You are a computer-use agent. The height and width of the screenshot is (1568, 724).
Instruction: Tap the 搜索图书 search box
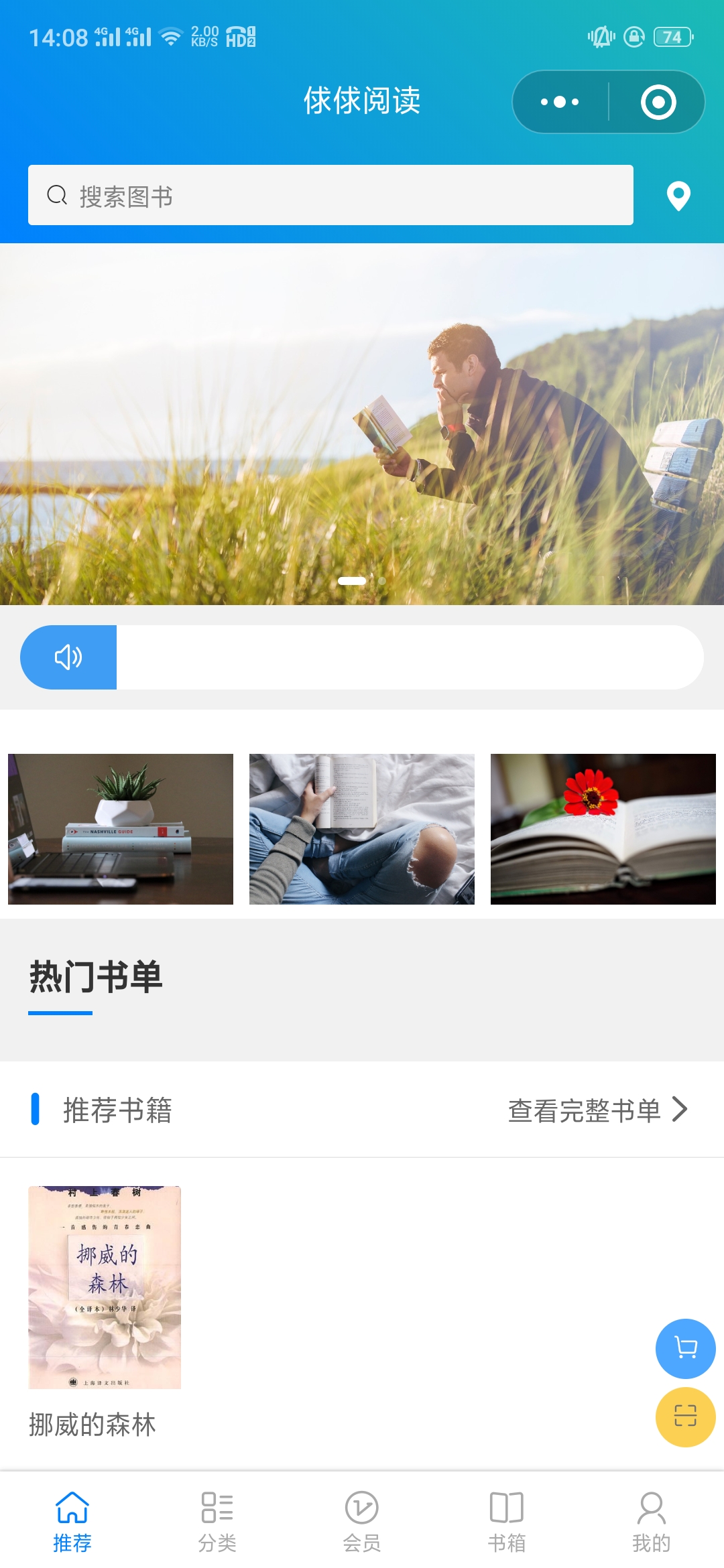coord(330,195)
